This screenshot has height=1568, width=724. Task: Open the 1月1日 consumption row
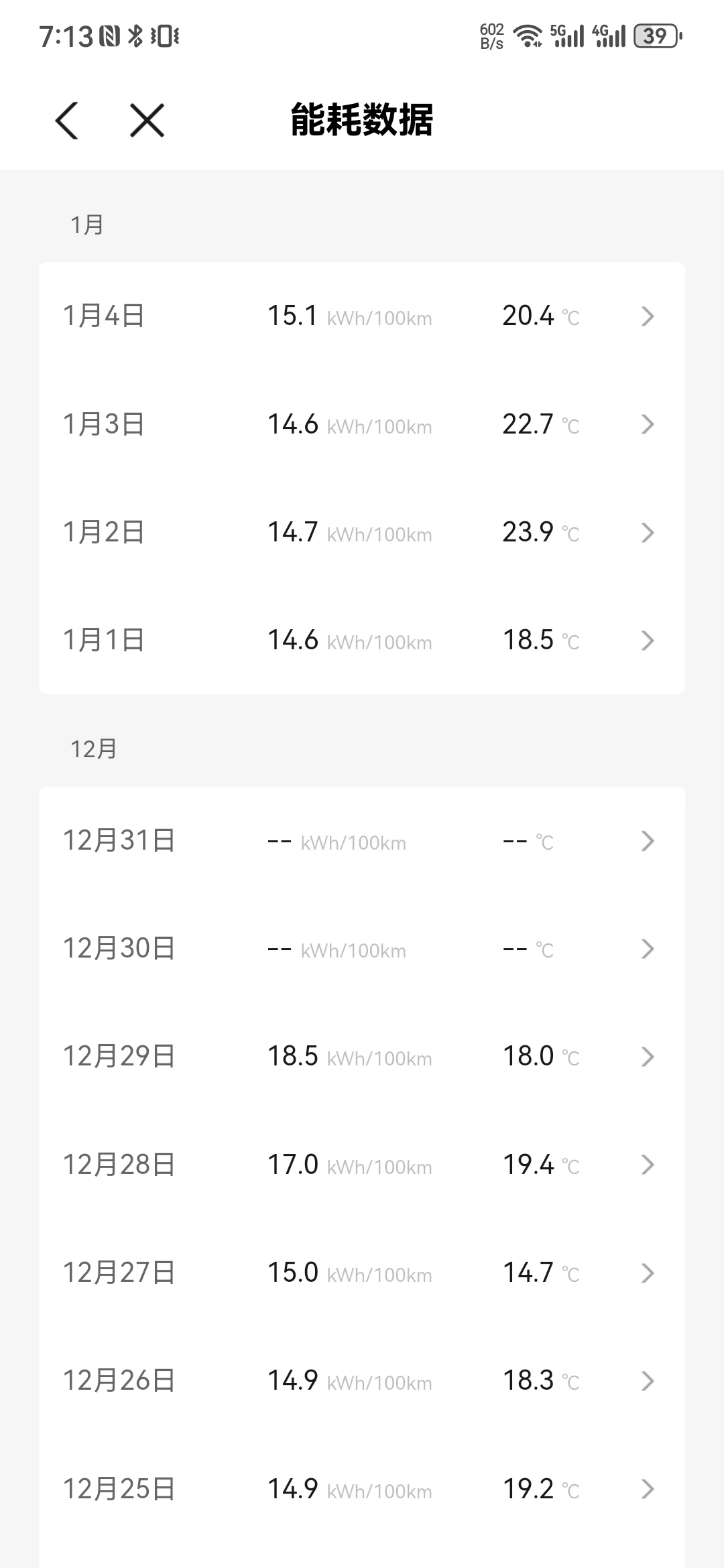pyautogui.click(x=362, y=640)
